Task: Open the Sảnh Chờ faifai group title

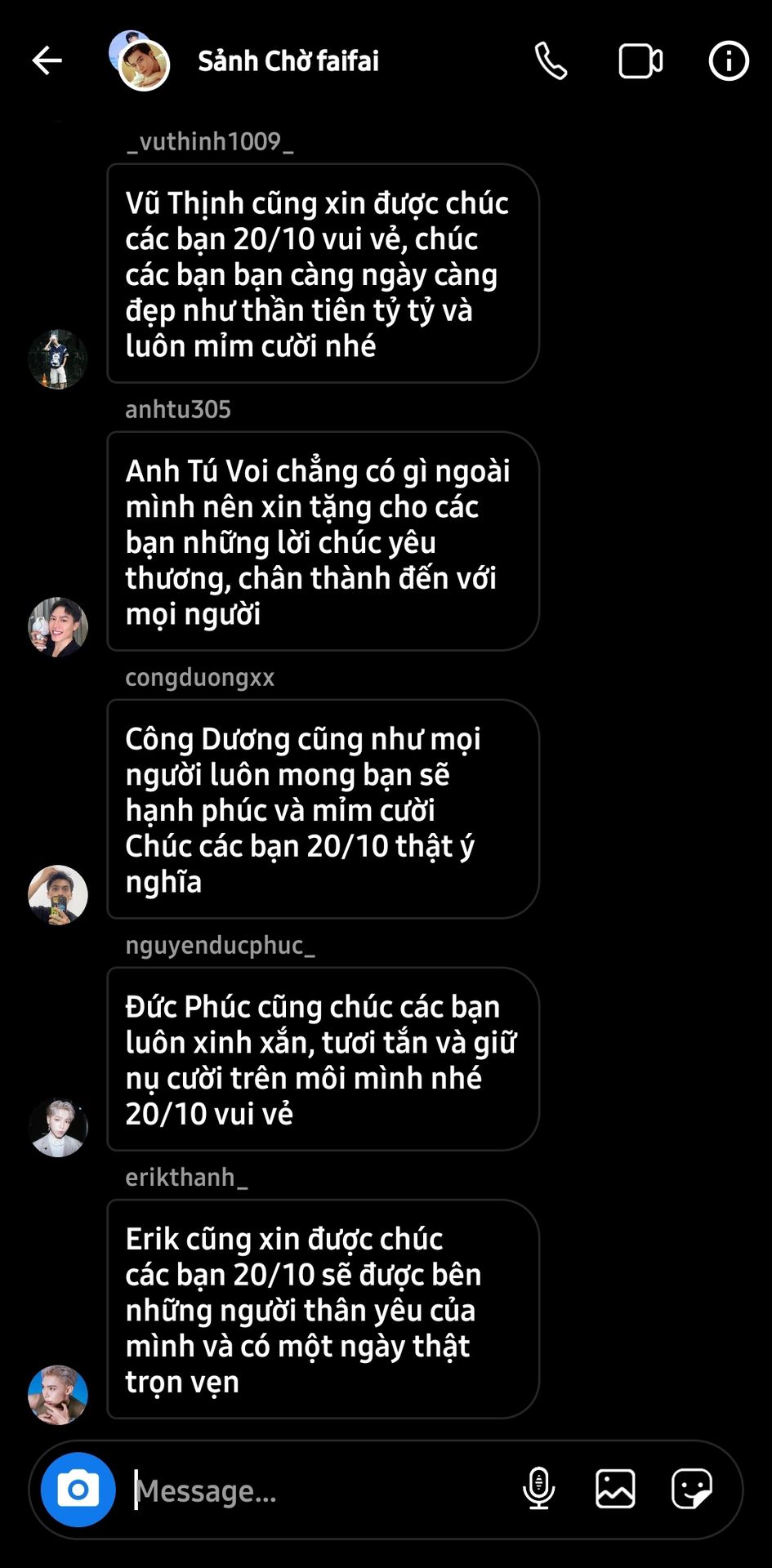Action: 288,60
